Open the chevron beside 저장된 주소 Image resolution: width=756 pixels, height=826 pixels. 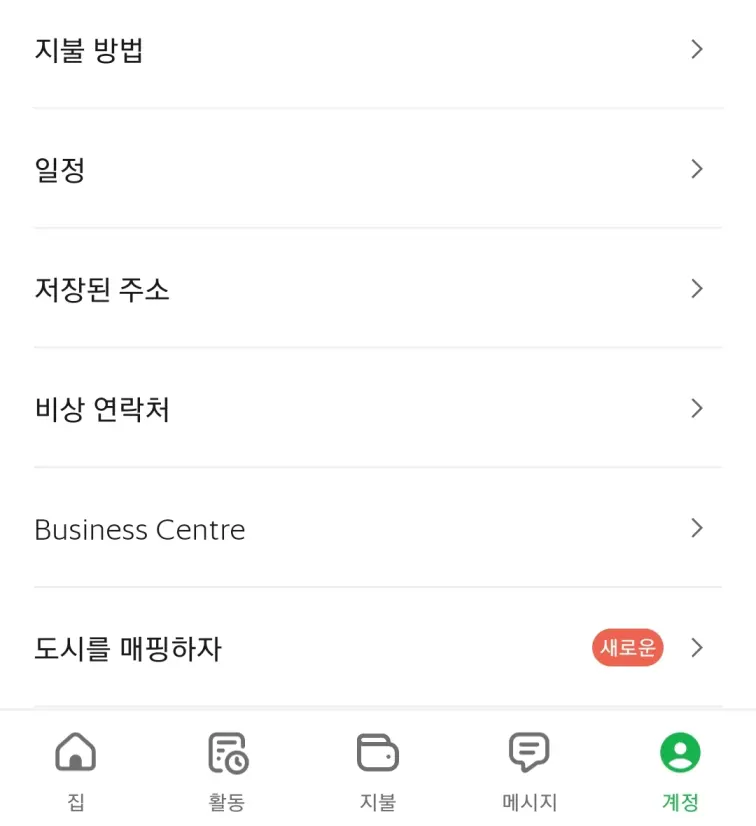(697, 289)
